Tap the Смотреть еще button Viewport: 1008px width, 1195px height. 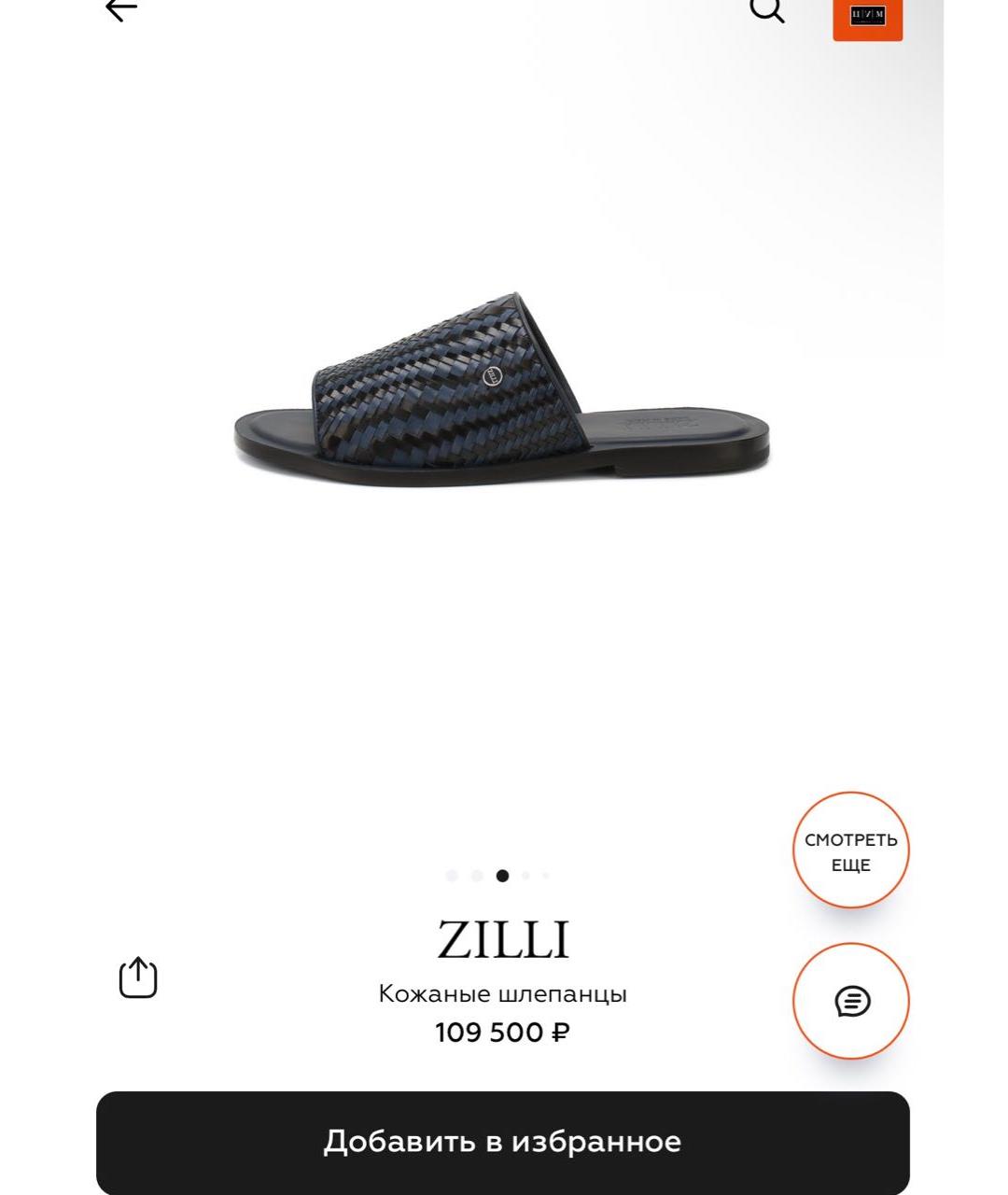(x=850, y=851)
